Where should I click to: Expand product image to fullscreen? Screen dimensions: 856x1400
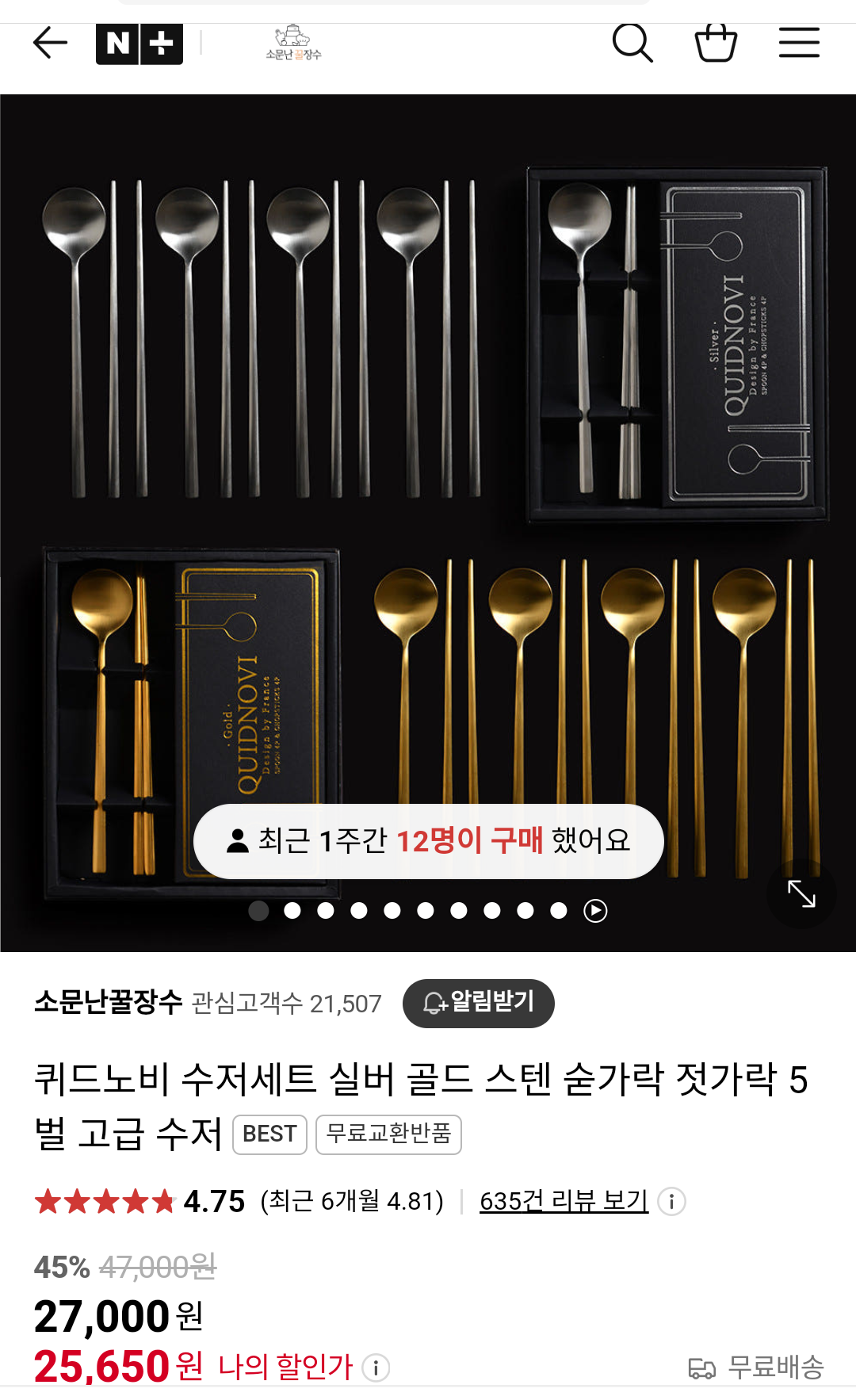tap(801, 893)
